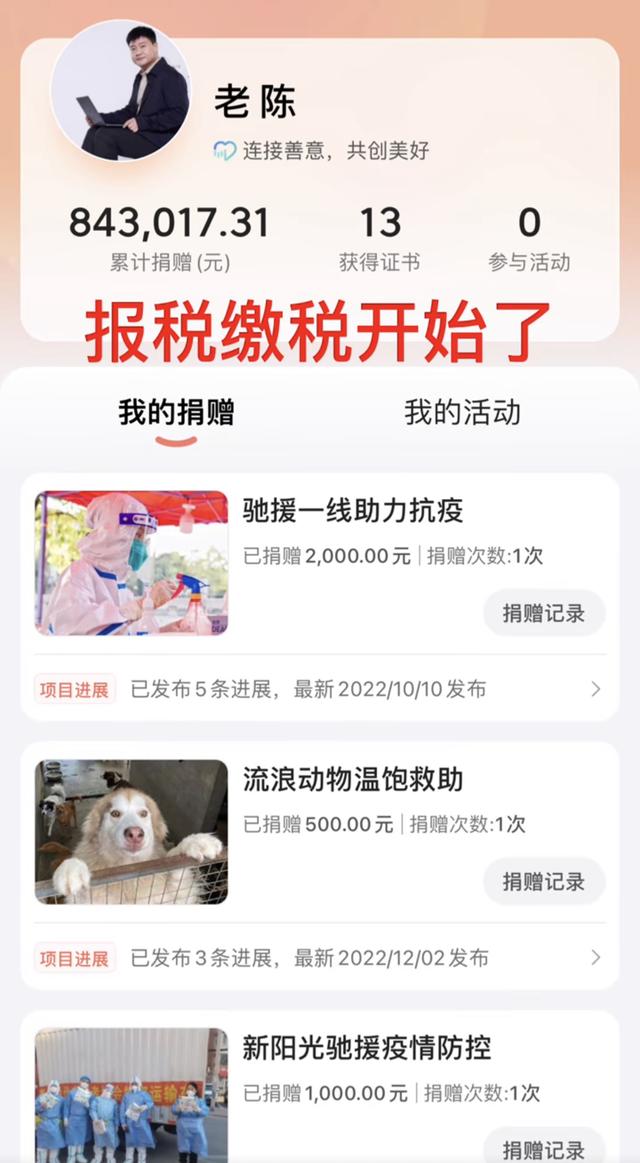The image size is (640, 1163).
Task: Open 老陈's profile avatar
Action: click(x=121, y=90)
